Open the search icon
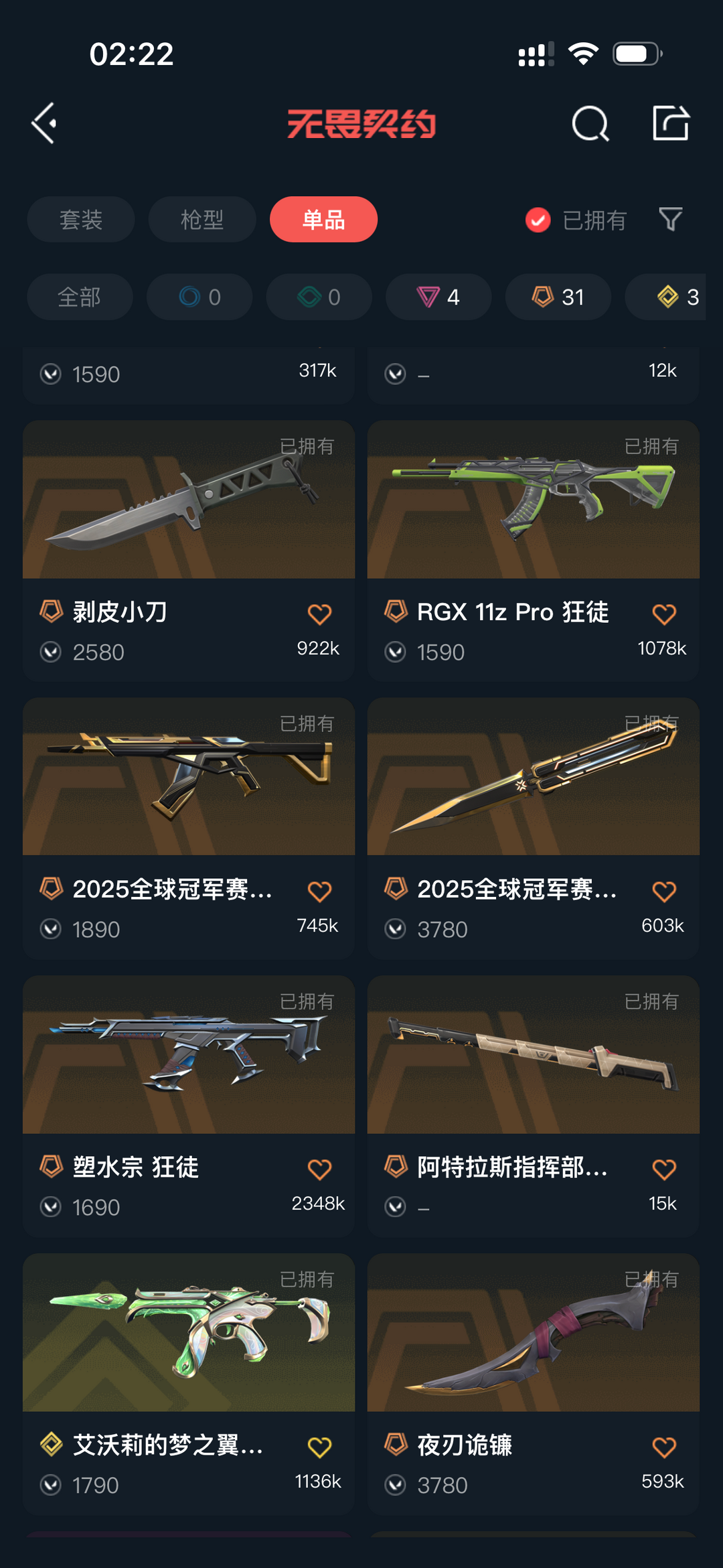 tap(590, 123)
